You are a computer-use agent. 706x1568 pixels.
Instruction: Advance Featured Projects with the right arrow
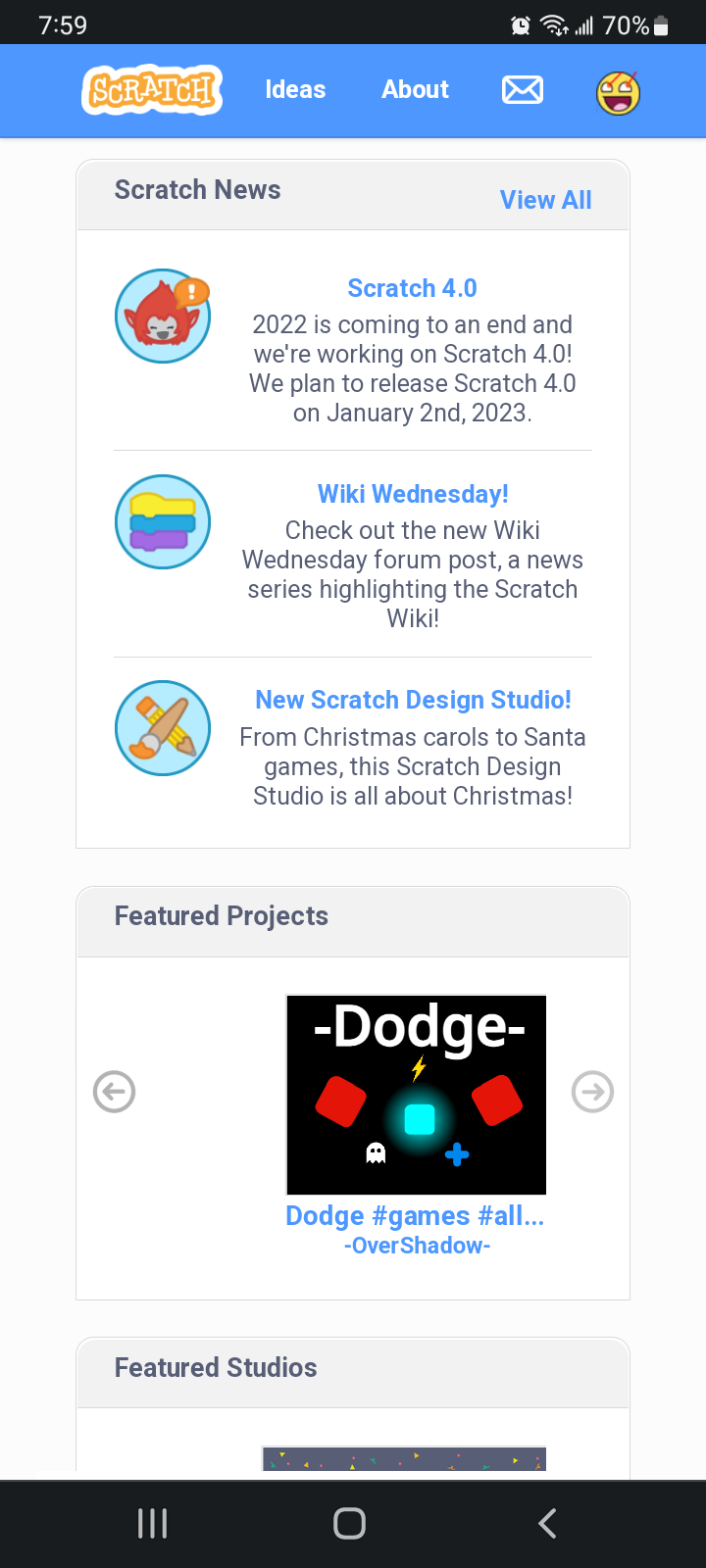(592, 1091)
